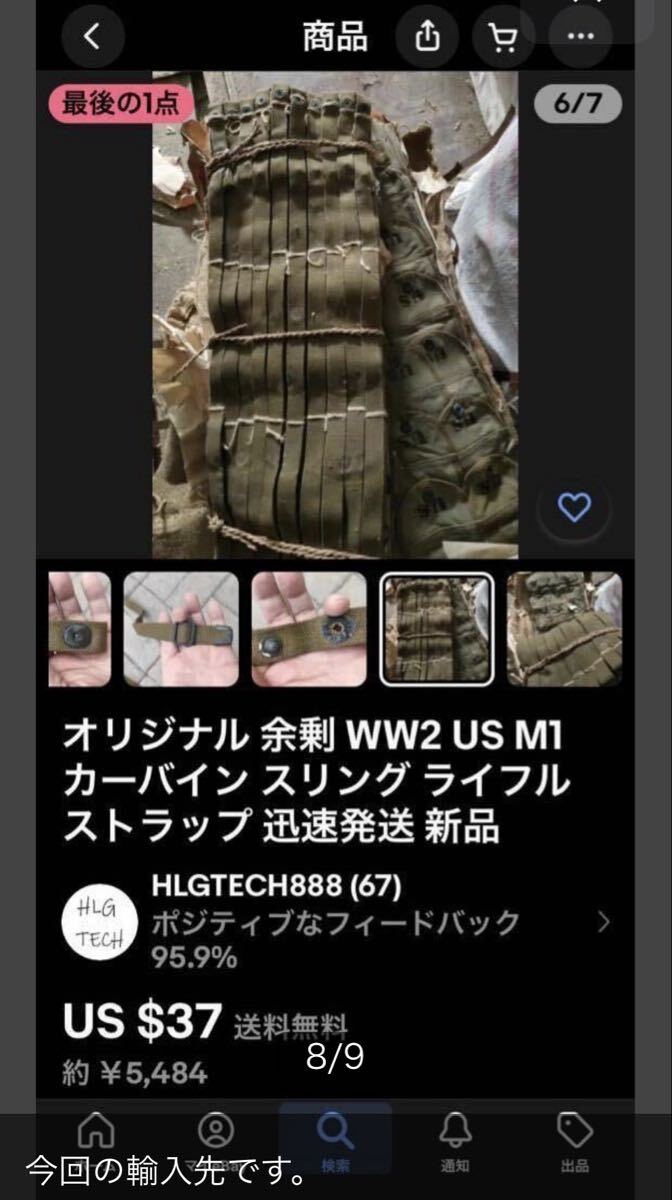Add the item to the watchlist with the heart
The image size is (672, 1200).
click(574, 508)
